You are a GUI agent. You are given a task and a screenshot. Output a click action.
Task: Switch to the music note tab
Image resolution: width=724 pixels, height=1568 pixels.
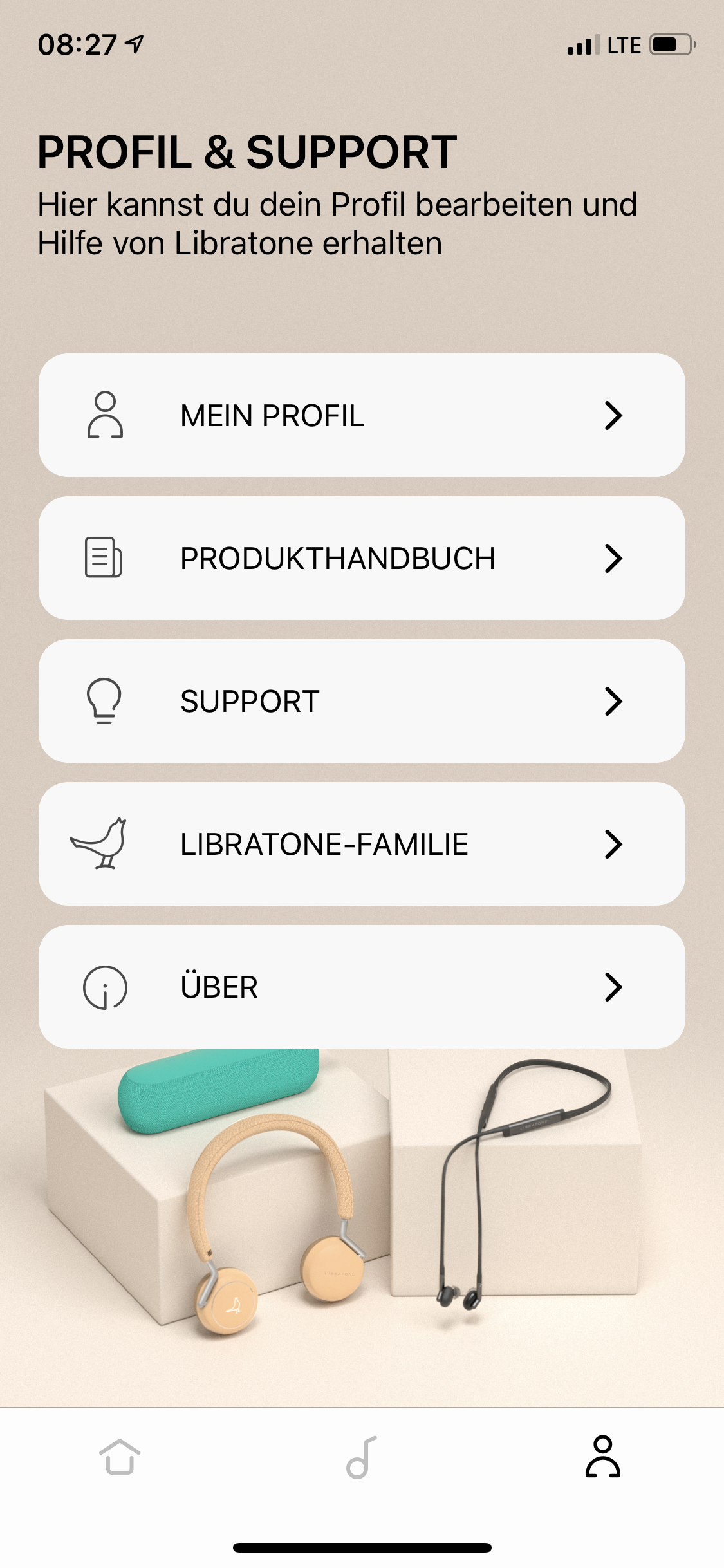pyautogui.click(x=362, y=1457)
